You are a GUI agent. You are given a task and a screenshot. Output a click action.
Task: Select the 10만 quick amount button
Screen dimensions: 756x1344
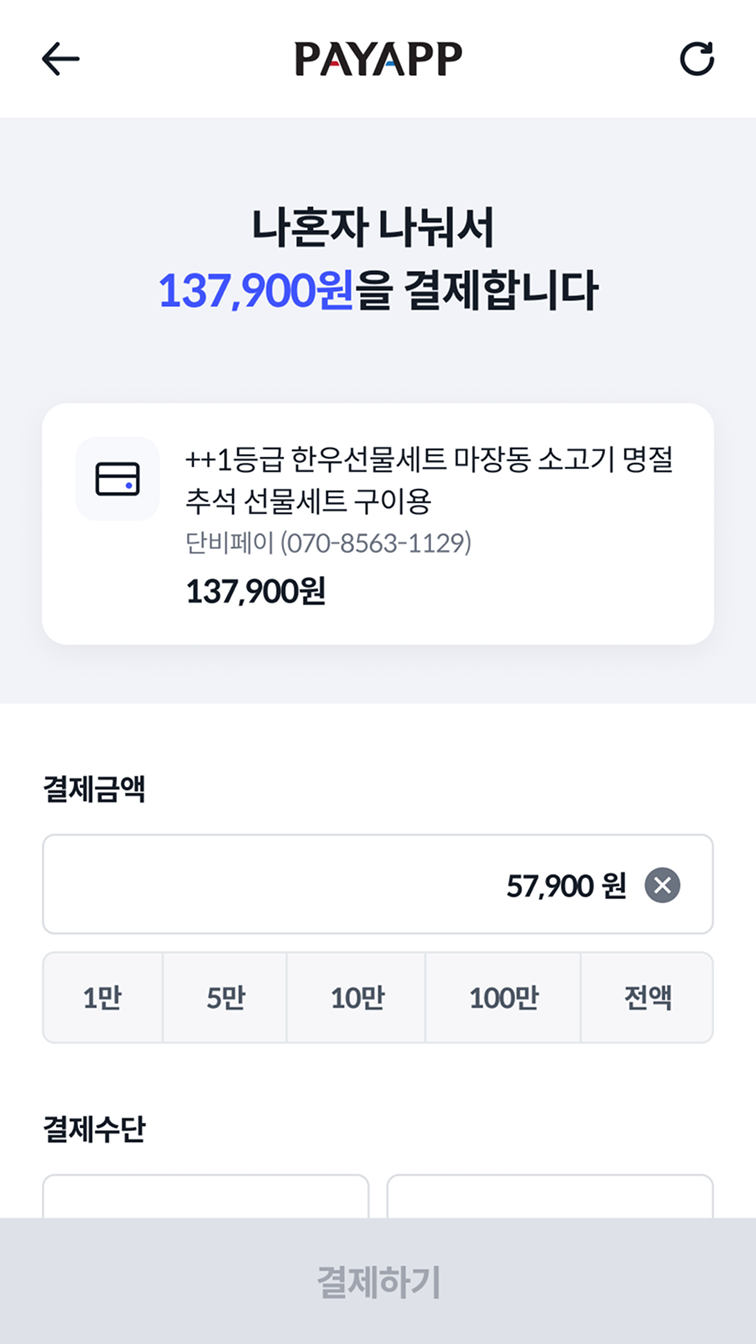[356, 997]
